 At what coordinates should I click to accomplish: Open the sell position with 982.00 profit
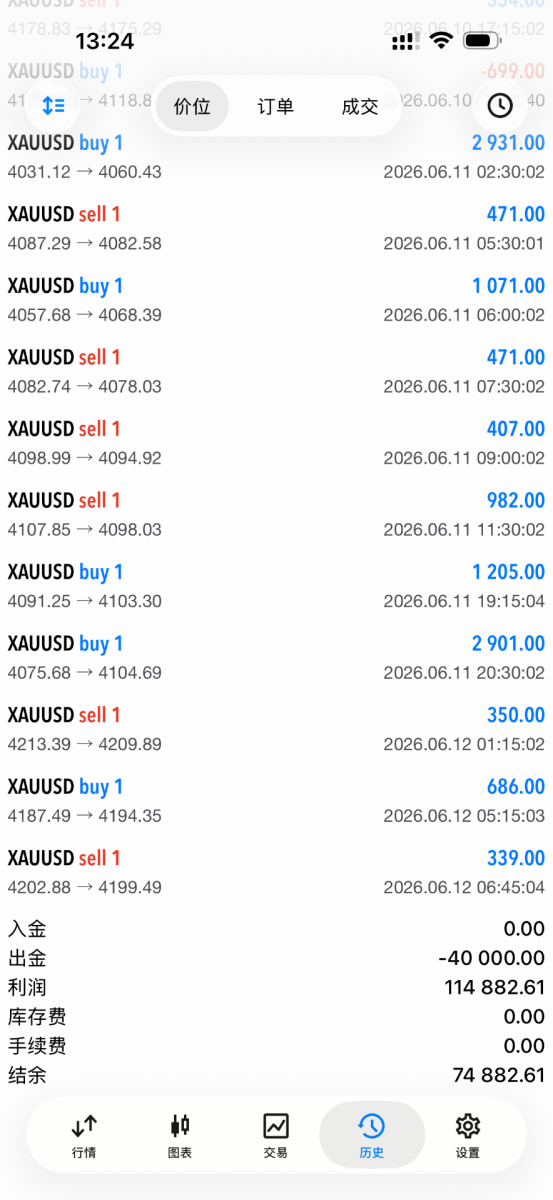click(276, 514)
